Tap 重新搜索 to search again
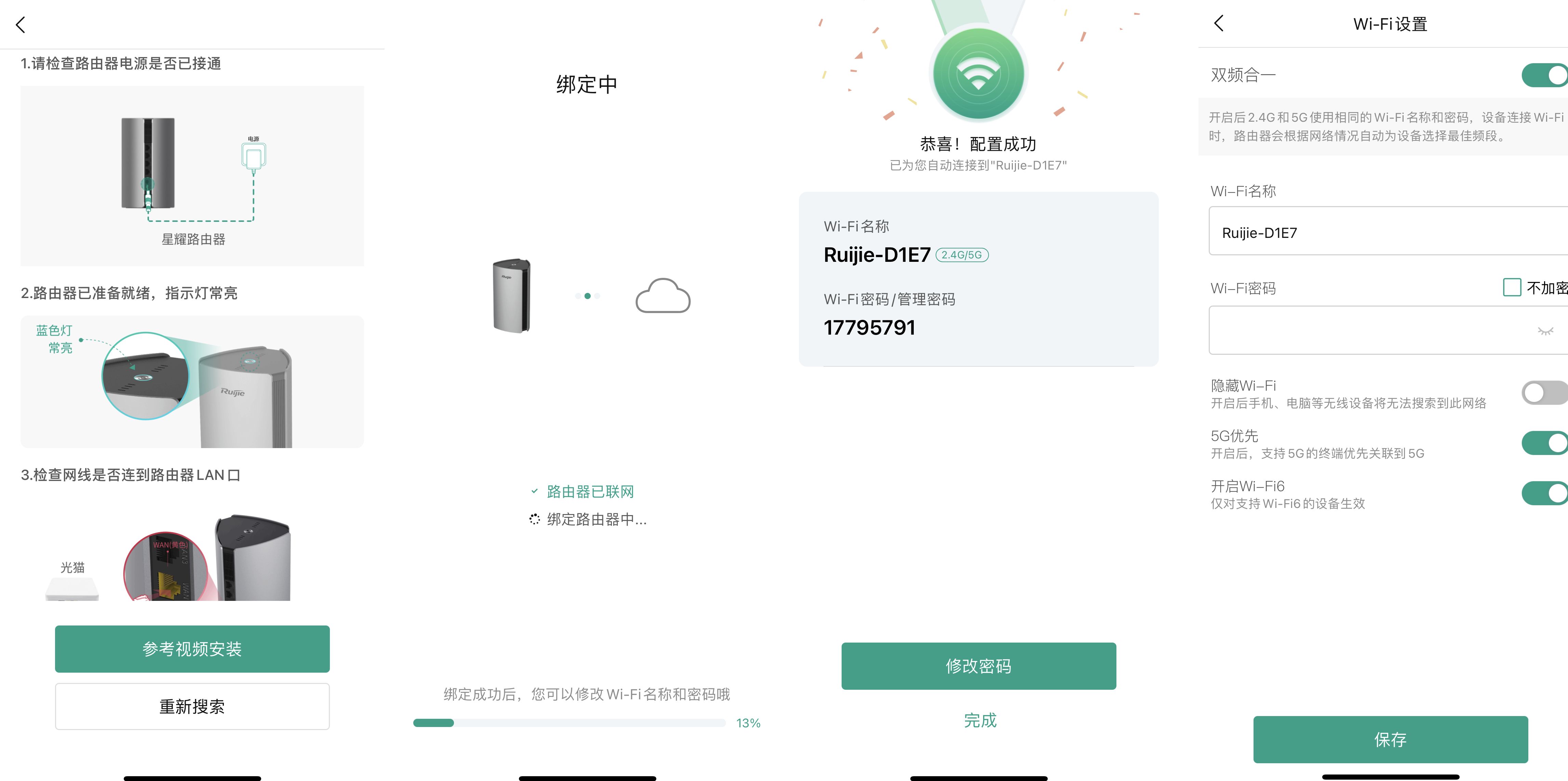This screenshot has width=1568, height=781. (x=192, y=706)
